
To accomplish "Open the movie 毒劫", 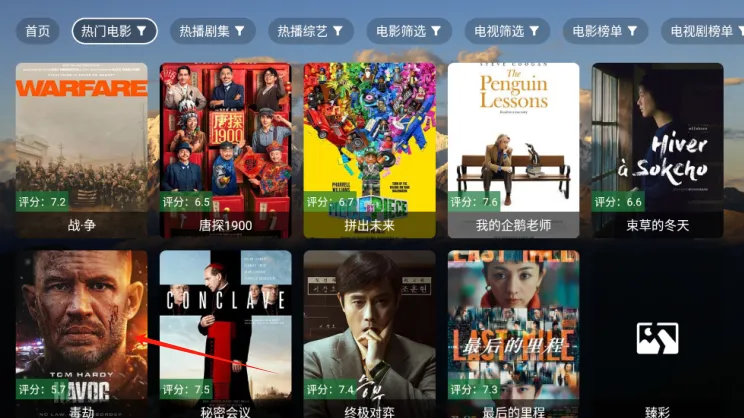I will (x=82, y=330).
